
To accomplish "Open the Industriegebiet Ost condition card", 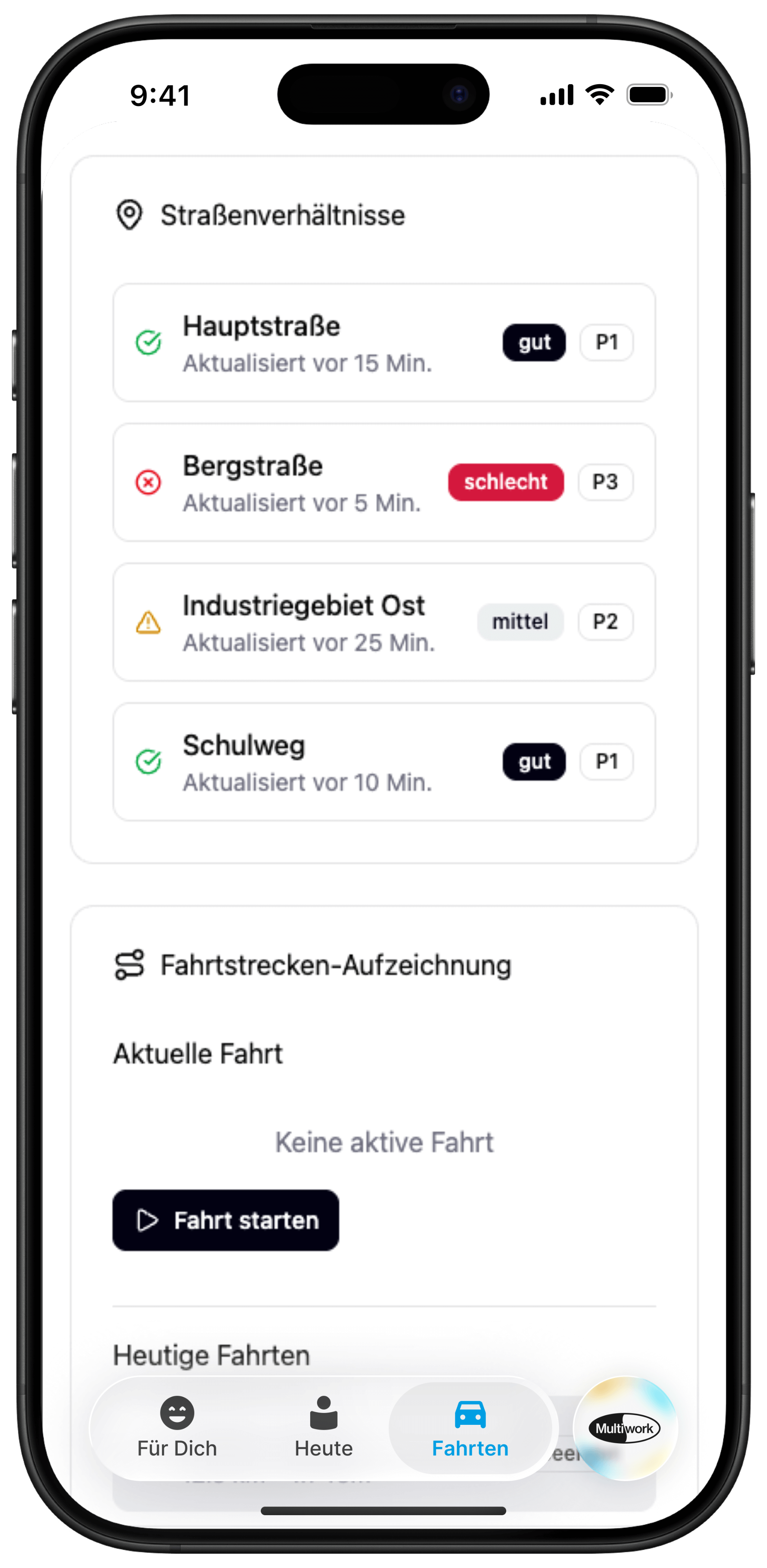I will 384,622.
